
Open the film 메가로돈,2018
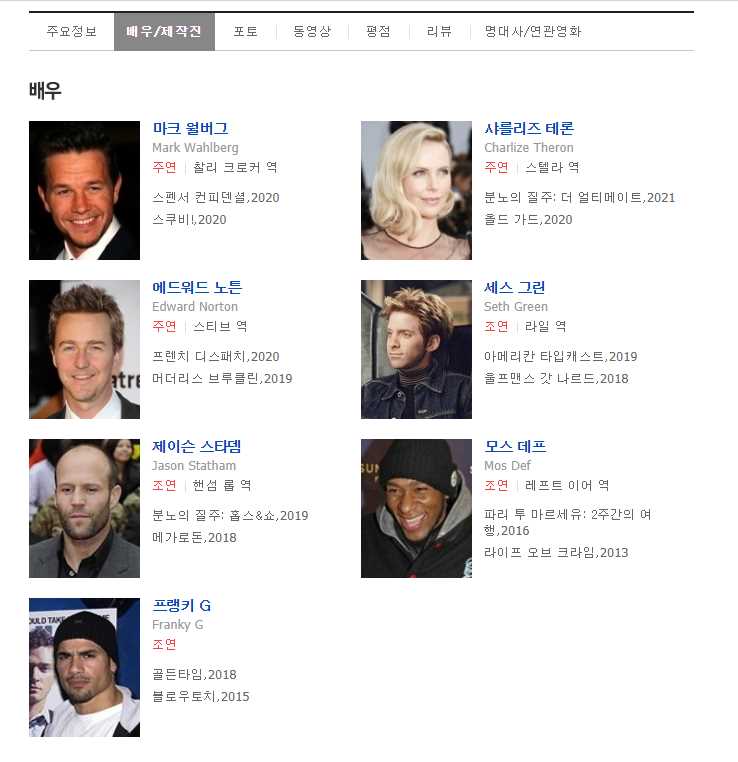[194, 538]
